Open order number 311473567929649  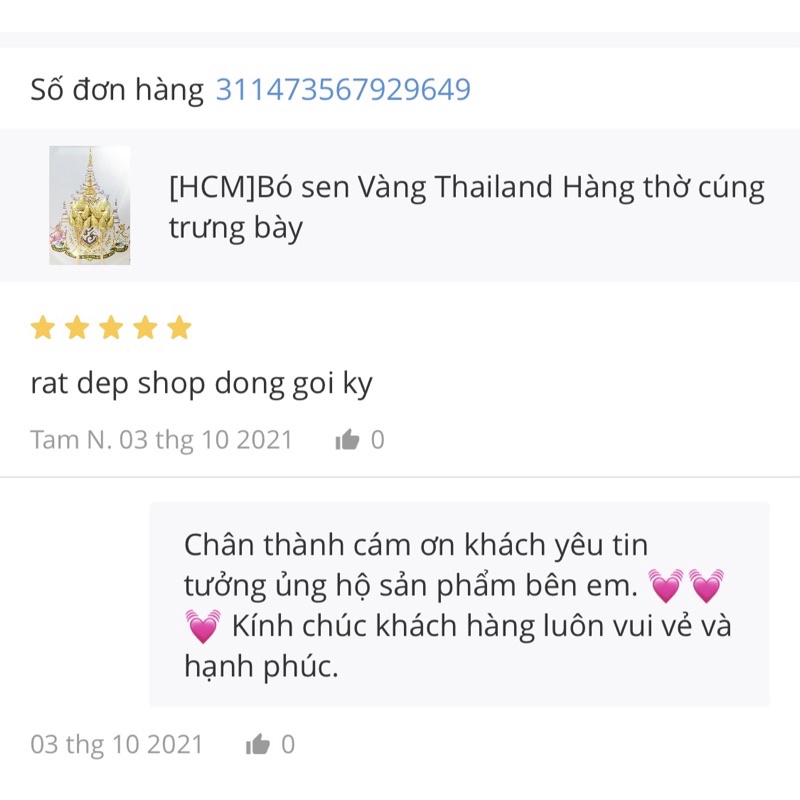pos(343,90)
